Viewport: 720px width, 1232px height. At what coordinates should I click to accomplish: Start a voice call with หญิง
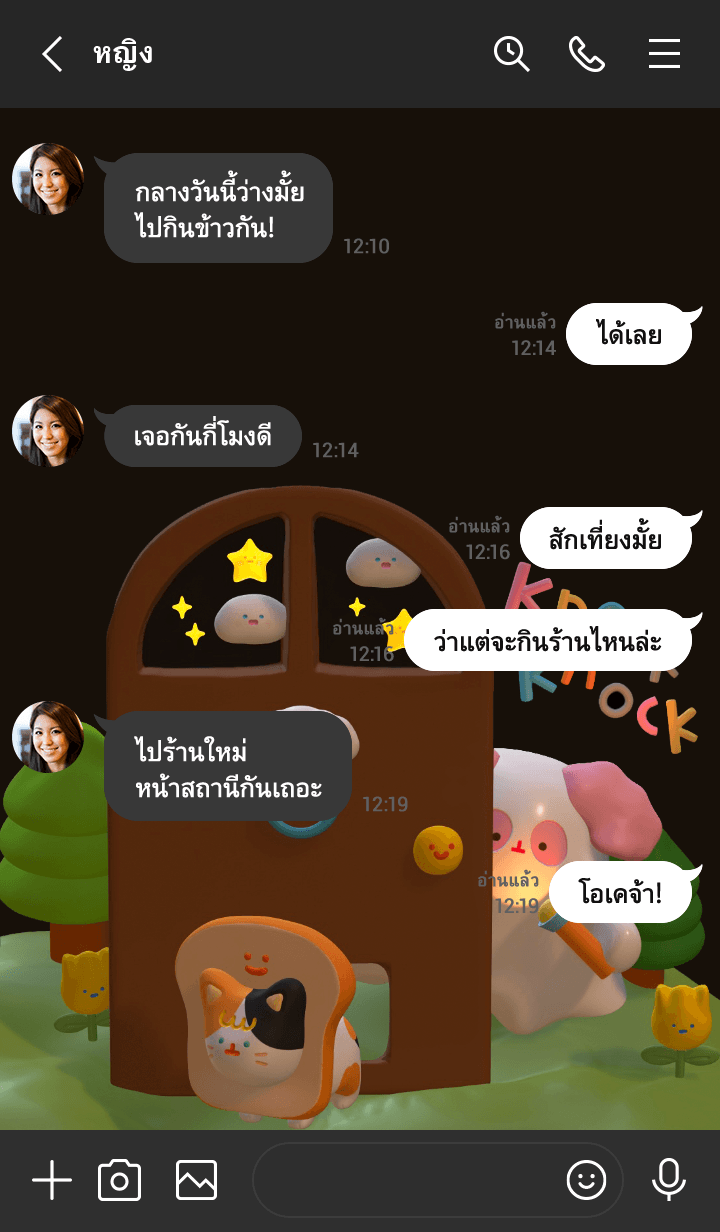(587, 54)
